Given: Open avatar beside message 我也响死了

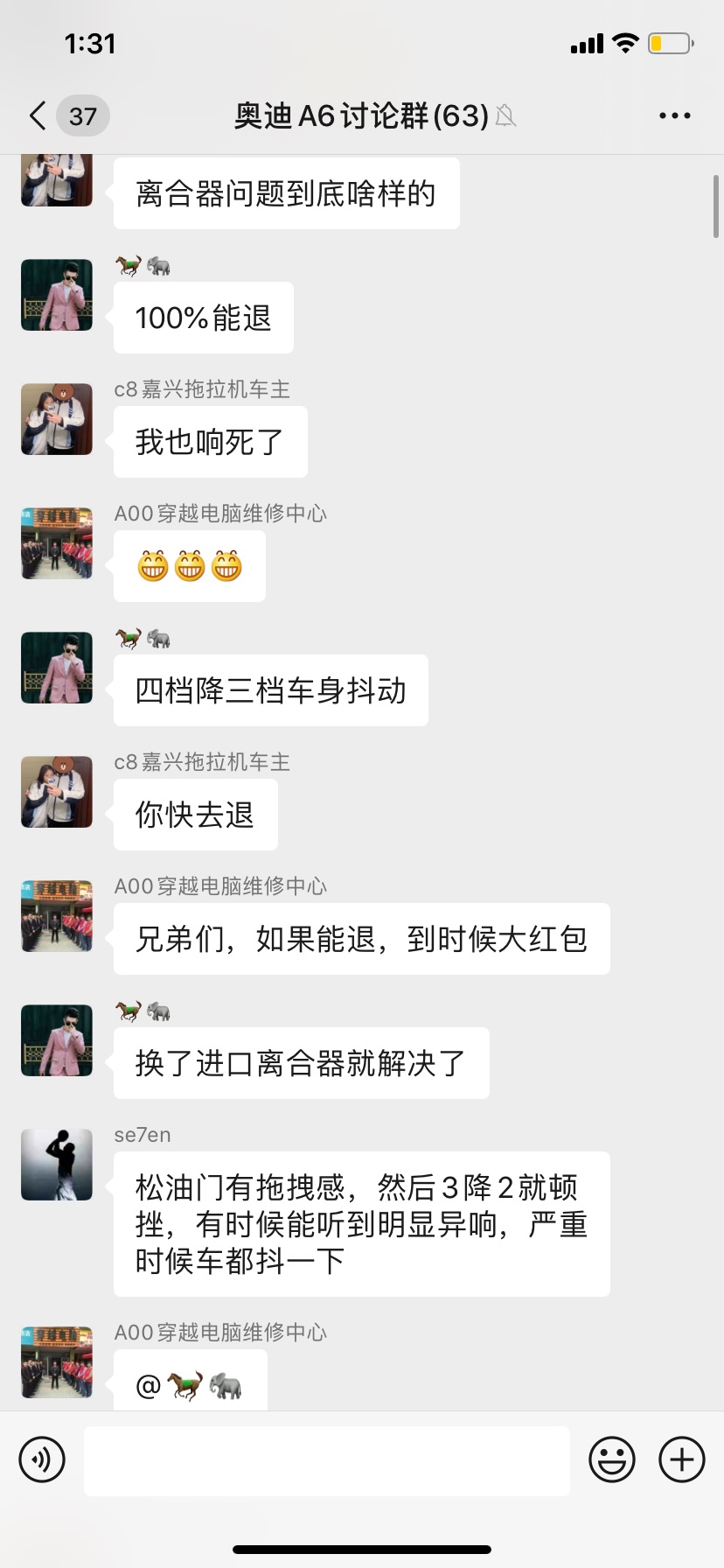Looking at the screenshot, I should [57, 419].
